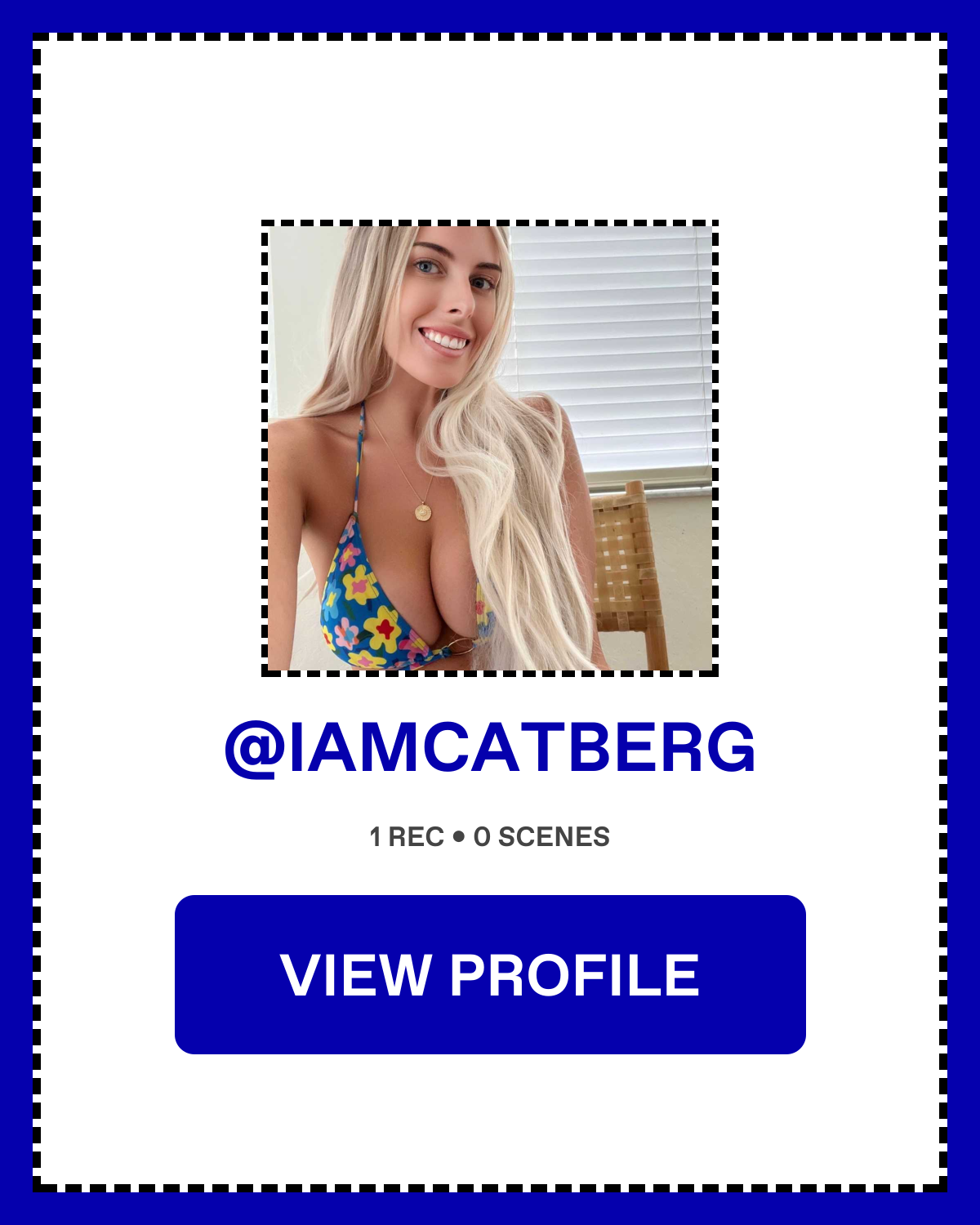Open the @IAMCATBERG profile photo
The height and width of the screenshot is (1225, 980).
(490, 448)
